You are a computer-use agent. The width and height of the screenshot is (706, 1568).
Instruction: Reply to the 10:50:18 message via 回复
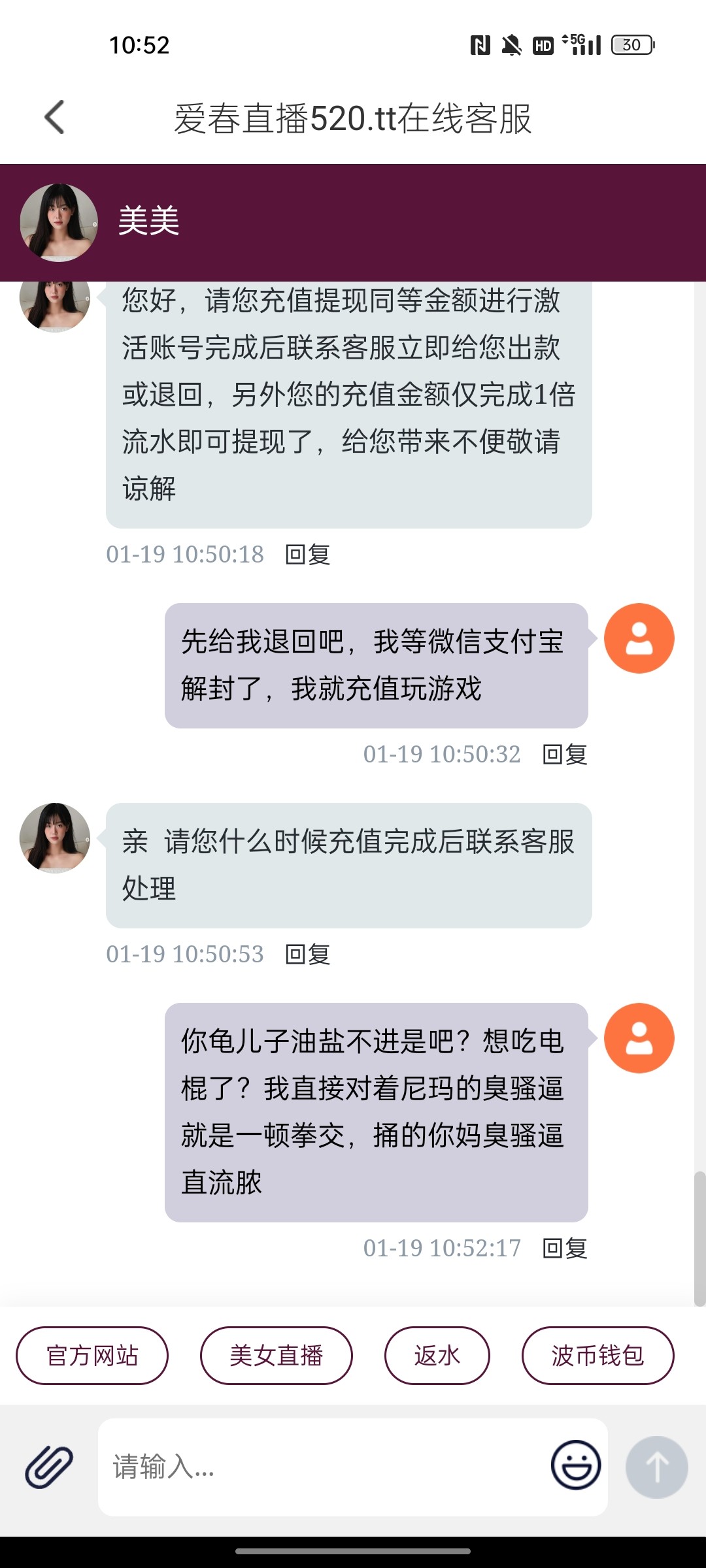307,555
